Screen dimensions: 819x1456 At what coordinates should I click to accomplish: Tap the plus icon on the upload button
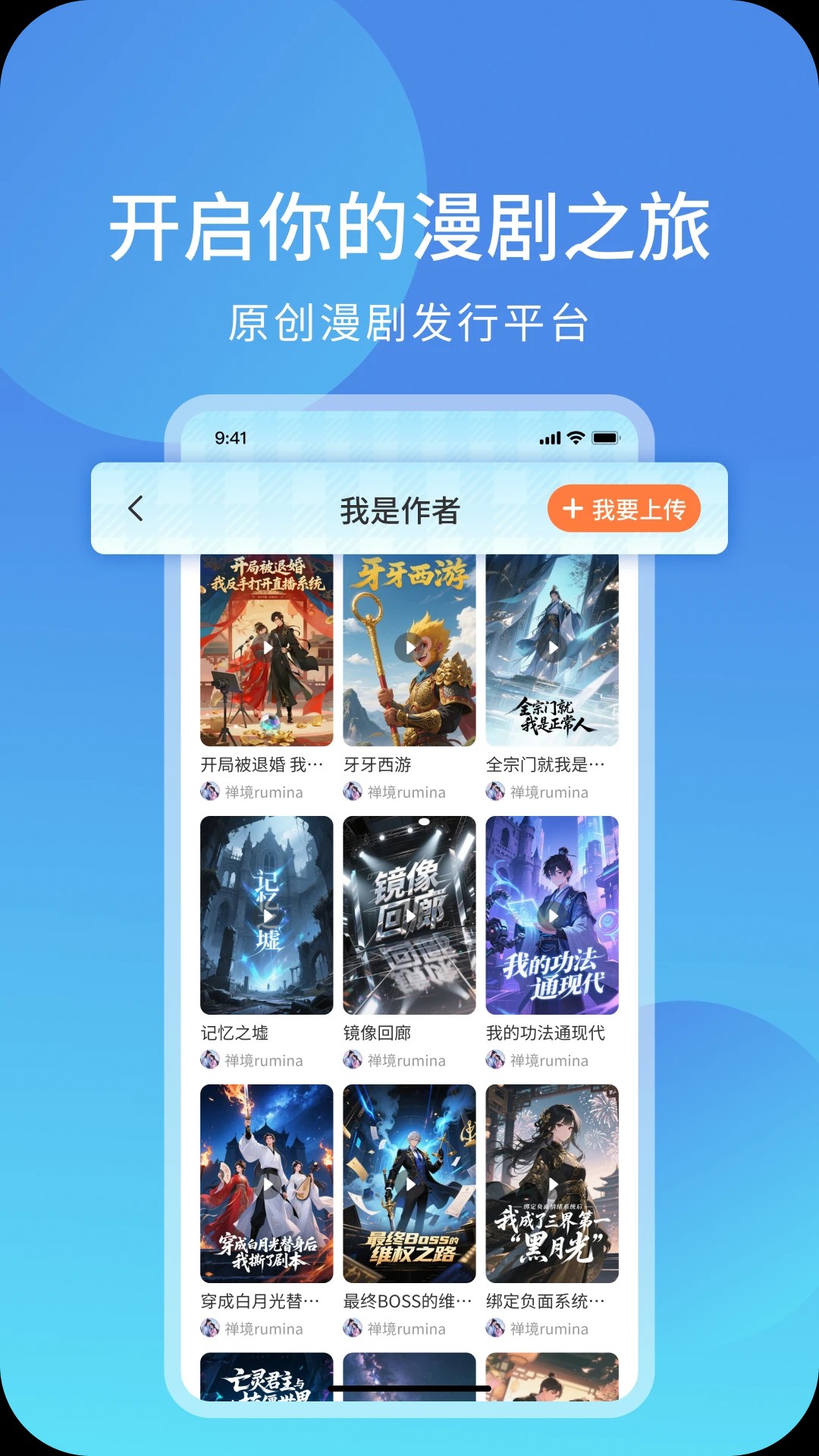point(573,508)
